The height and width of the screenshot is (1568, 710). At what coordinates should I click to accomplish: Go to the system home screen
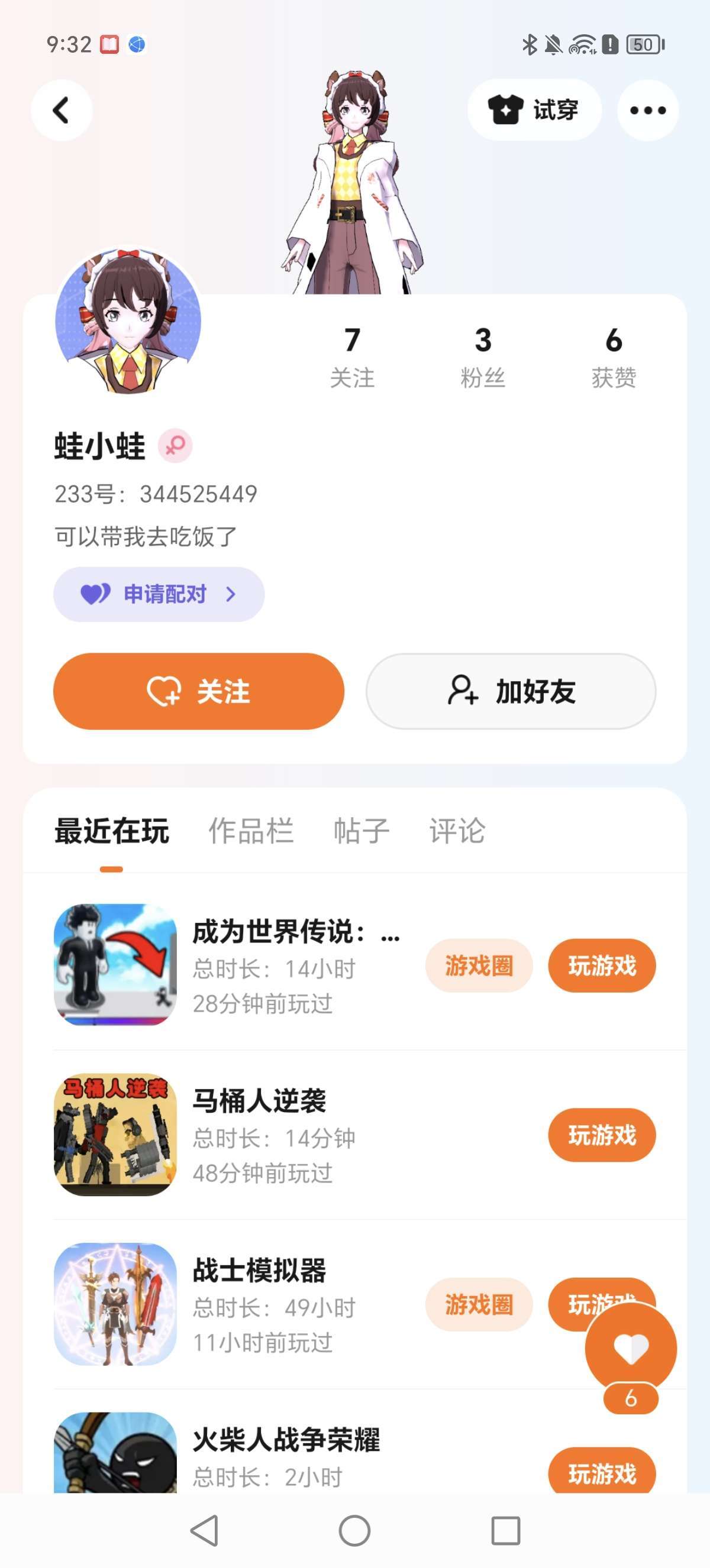click(354, 1531)
